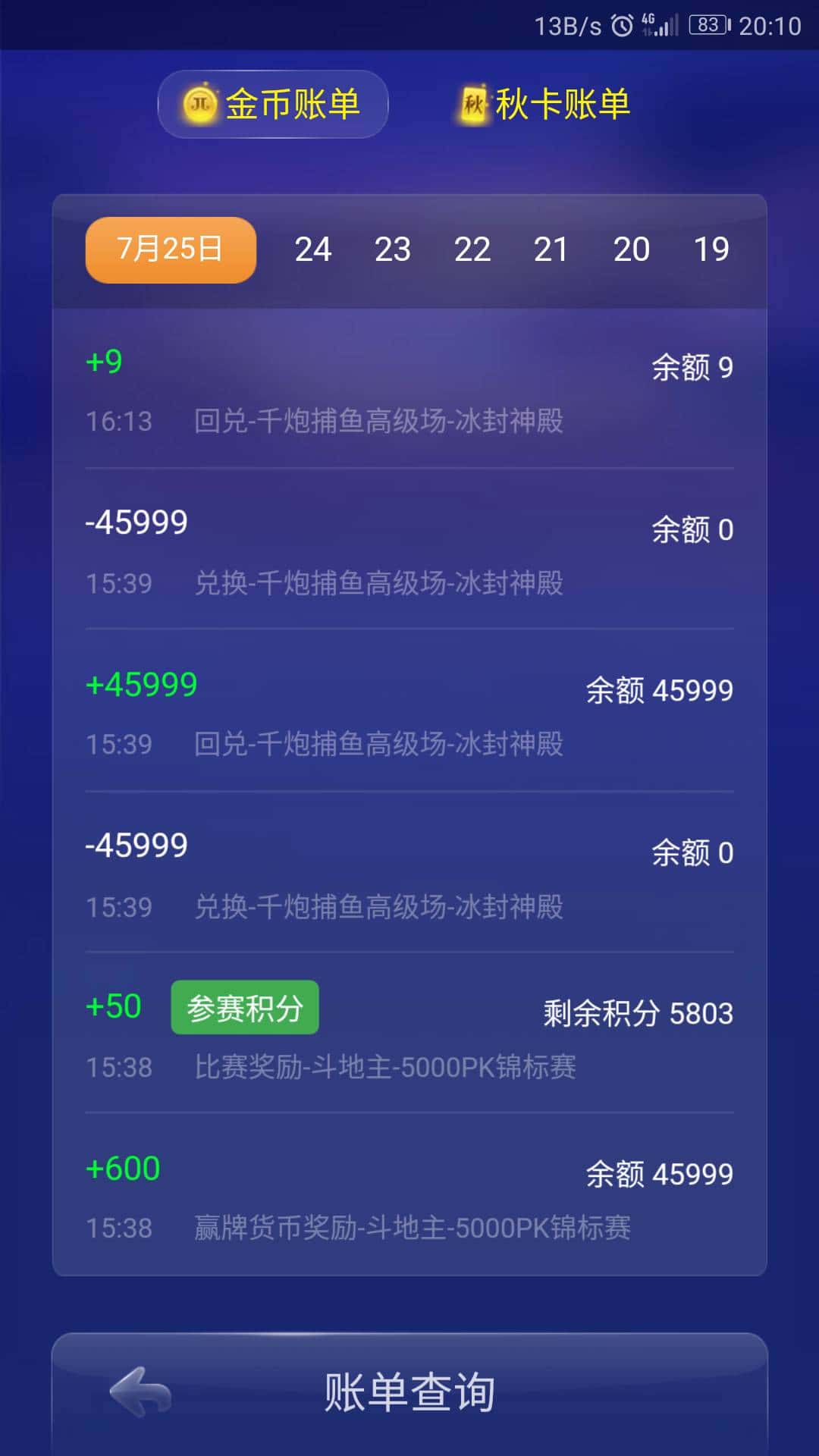Image resolution: width=819 pixels, height=1456 pixels.
Task: Select date 24 in the date filter
Action: click(313, 249)
